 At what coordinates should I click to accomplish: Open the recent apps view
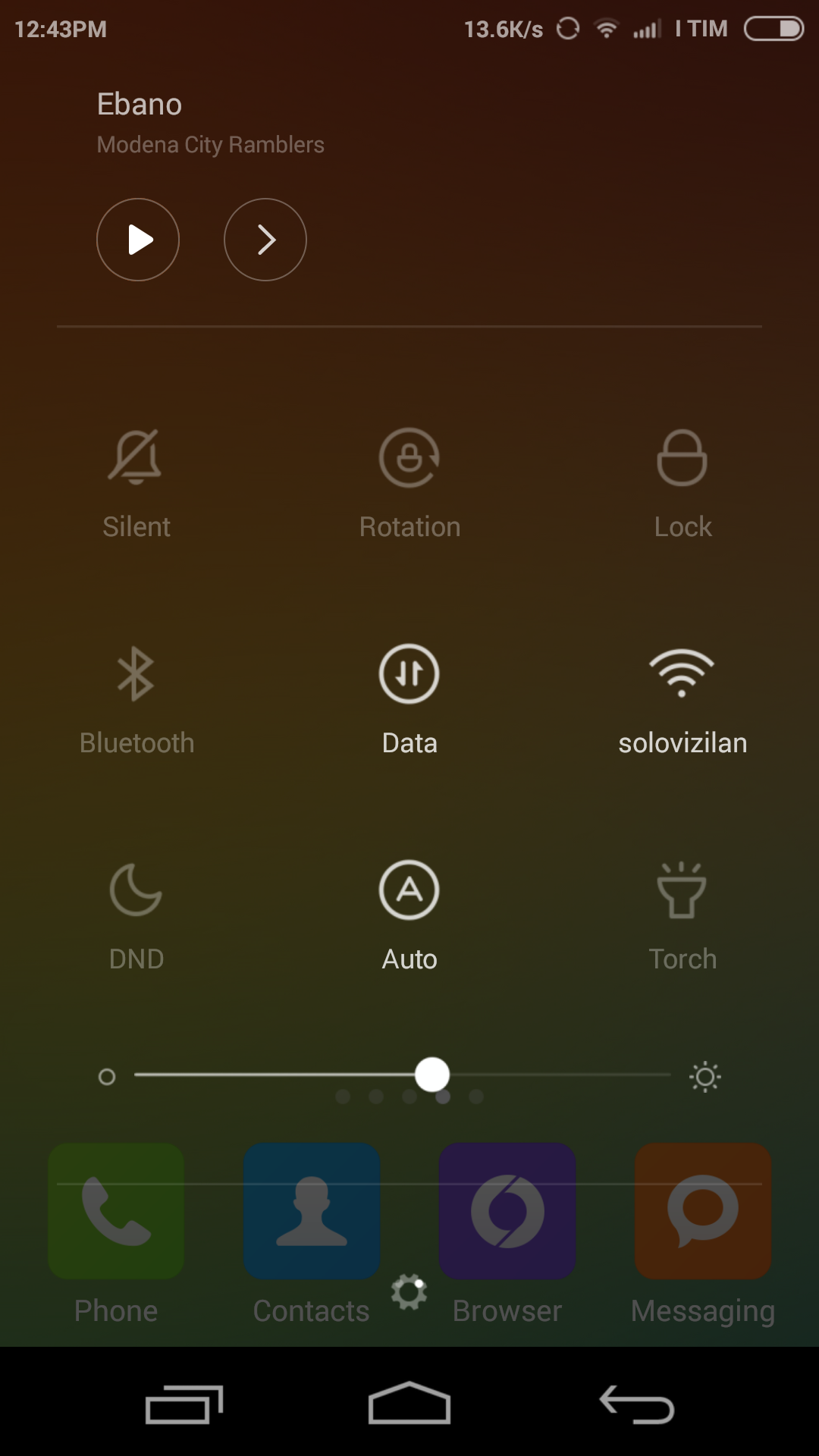tap(184, 1404)
